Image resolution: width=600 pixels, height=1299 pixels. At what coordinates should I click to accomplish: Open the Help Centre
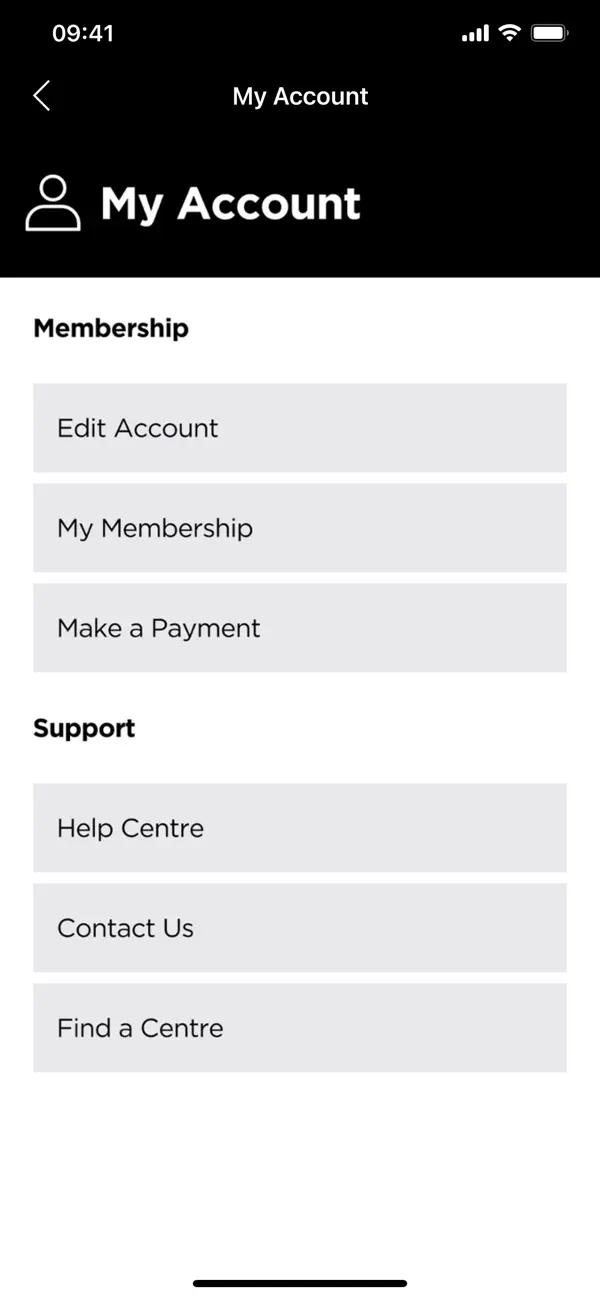coord(300,828)
